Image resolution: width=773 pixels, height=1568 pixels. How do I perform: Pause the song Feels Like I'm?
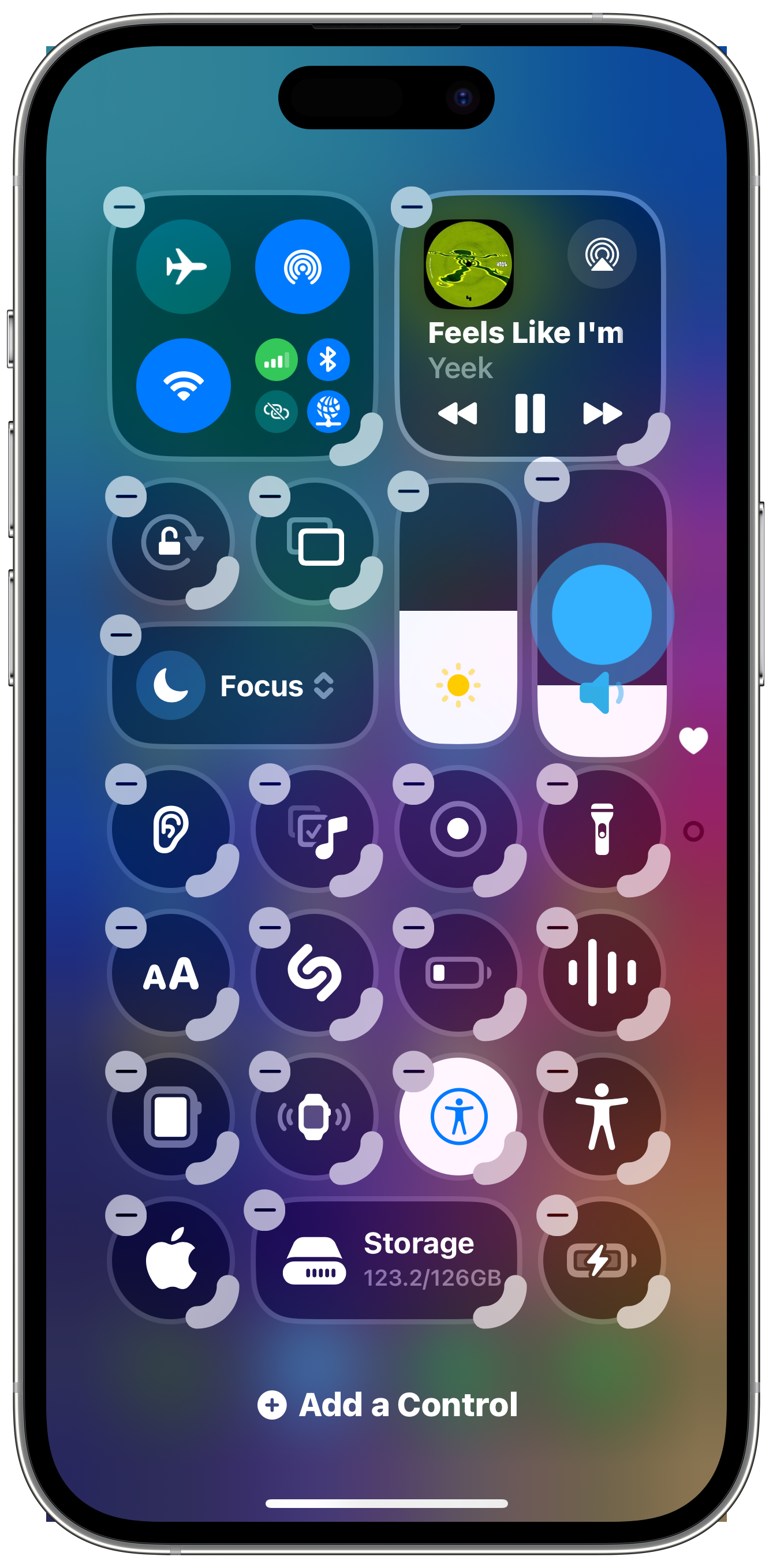pyautogui.click(x=529, y=413)
